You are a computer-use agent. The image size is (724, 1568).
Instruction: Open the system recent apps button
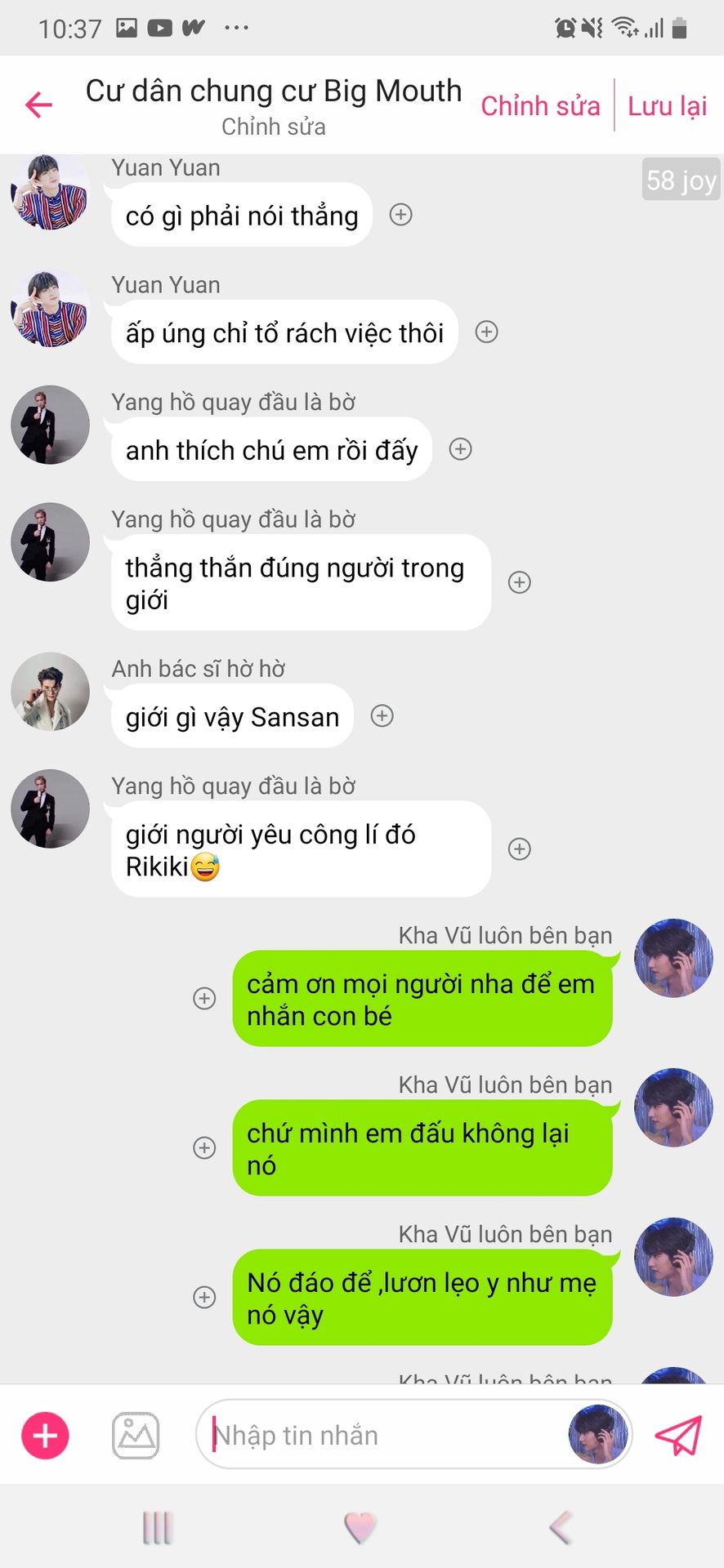[157, 1527]
